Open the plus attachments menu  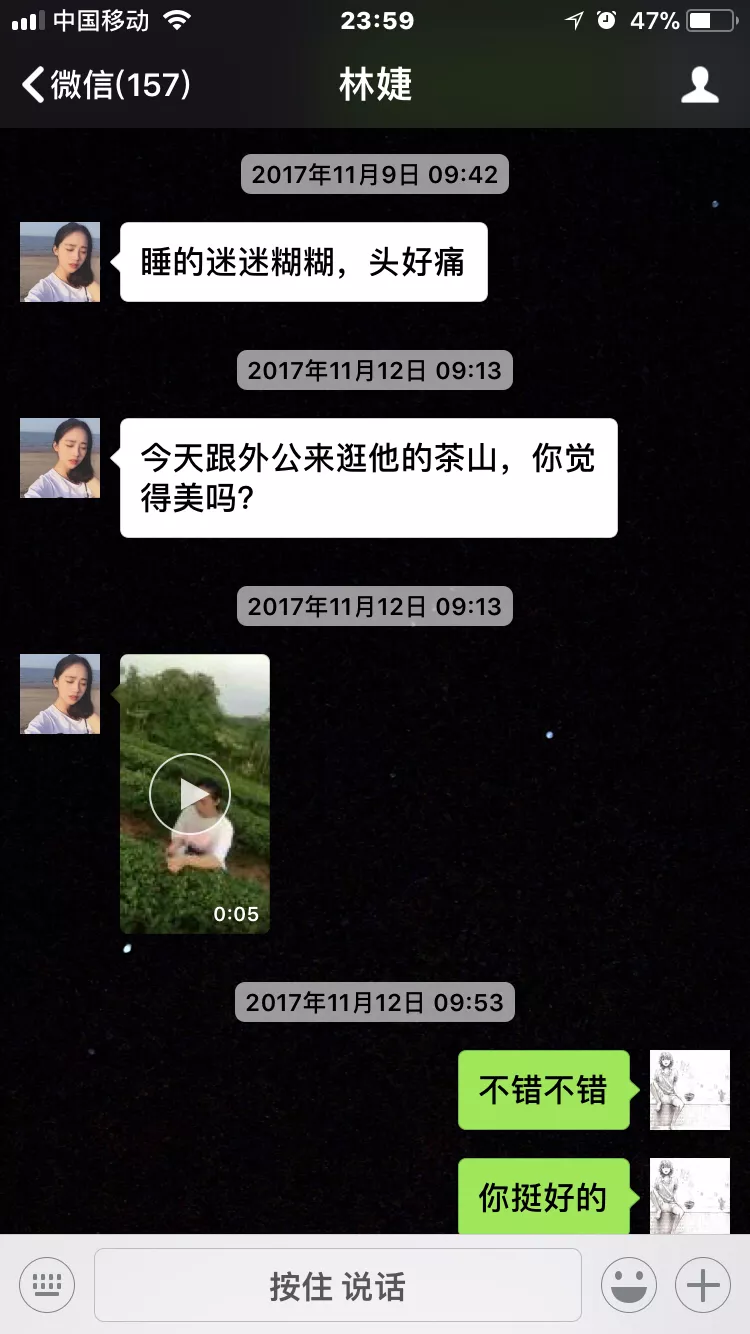click(x=703, y=1285)
